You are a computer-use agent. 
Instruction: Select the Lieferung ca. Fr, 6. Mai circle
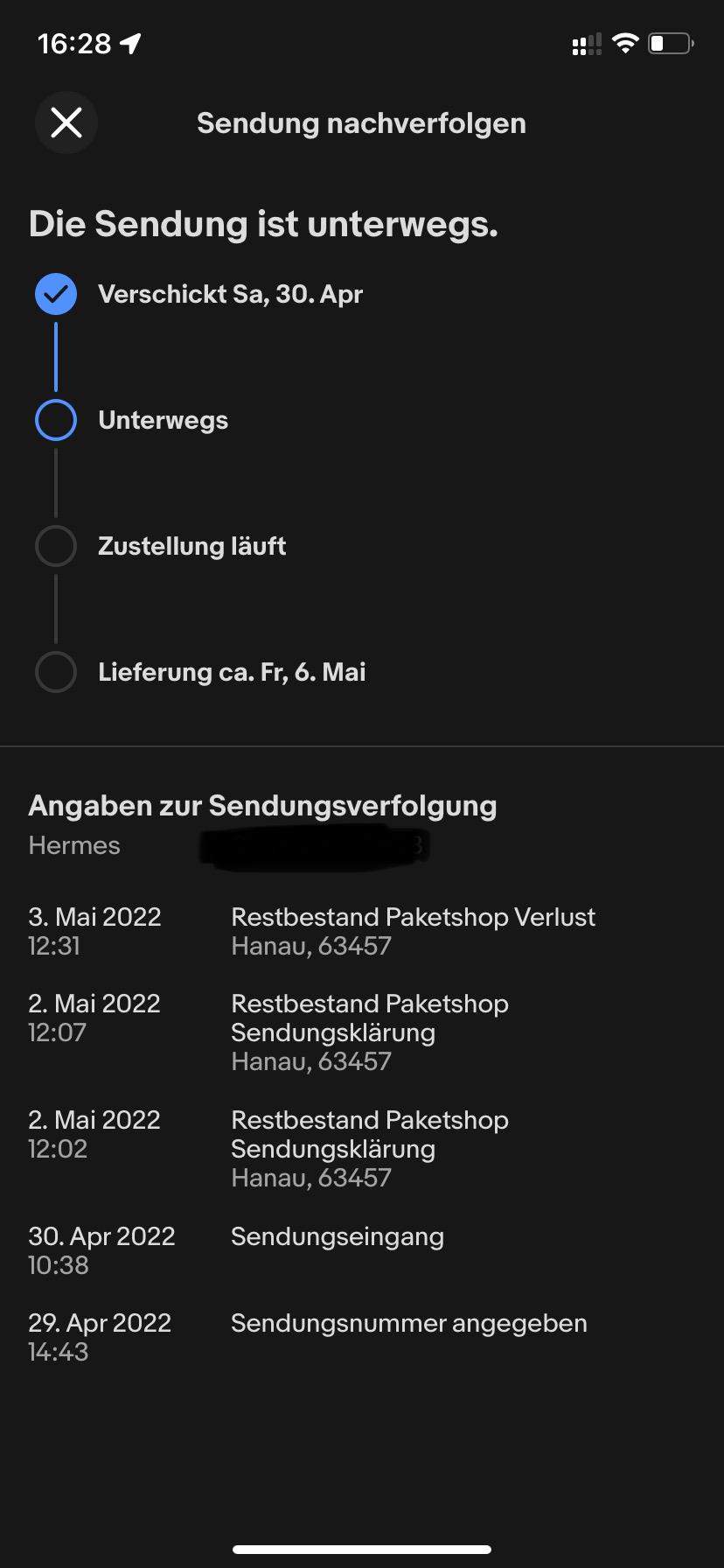56,671
